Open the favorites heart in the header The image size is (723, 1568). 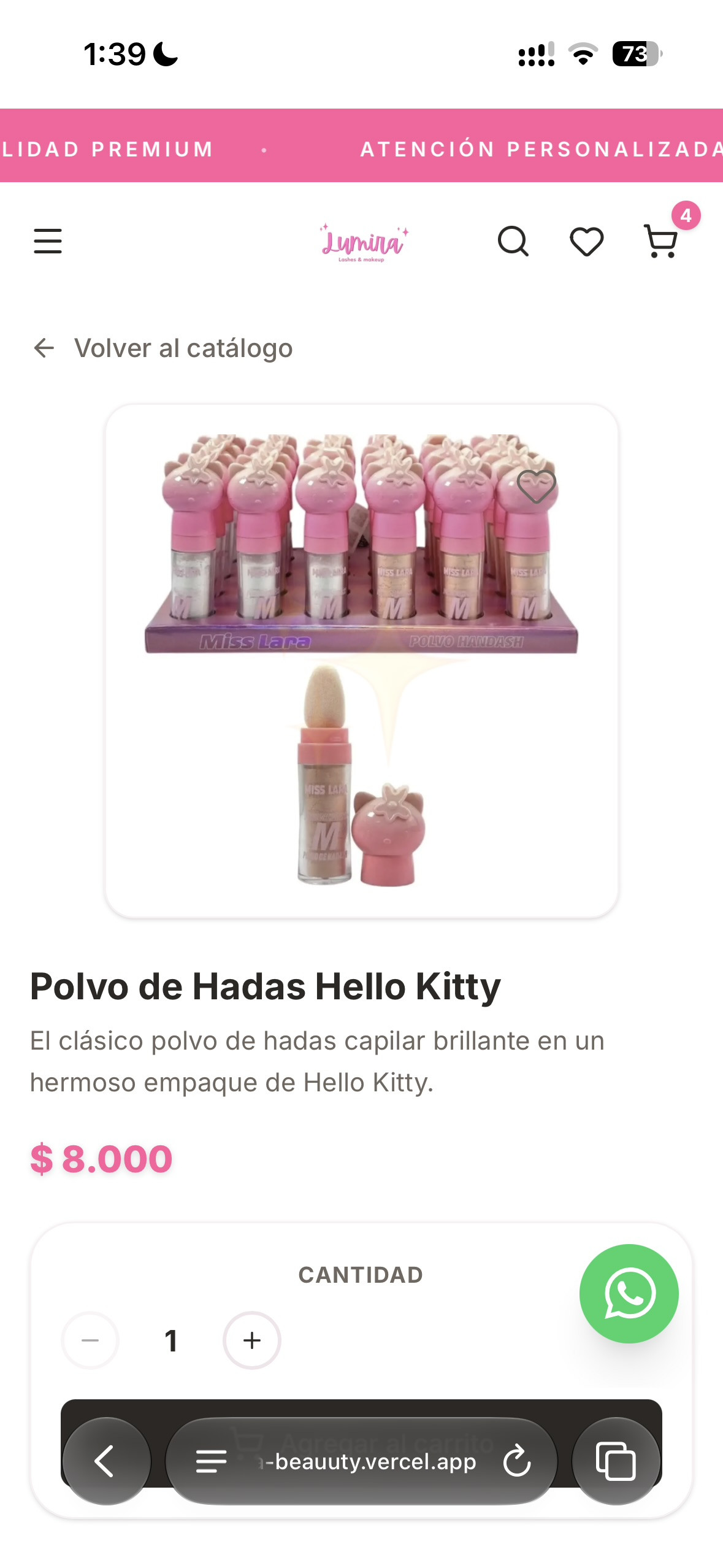587,241
